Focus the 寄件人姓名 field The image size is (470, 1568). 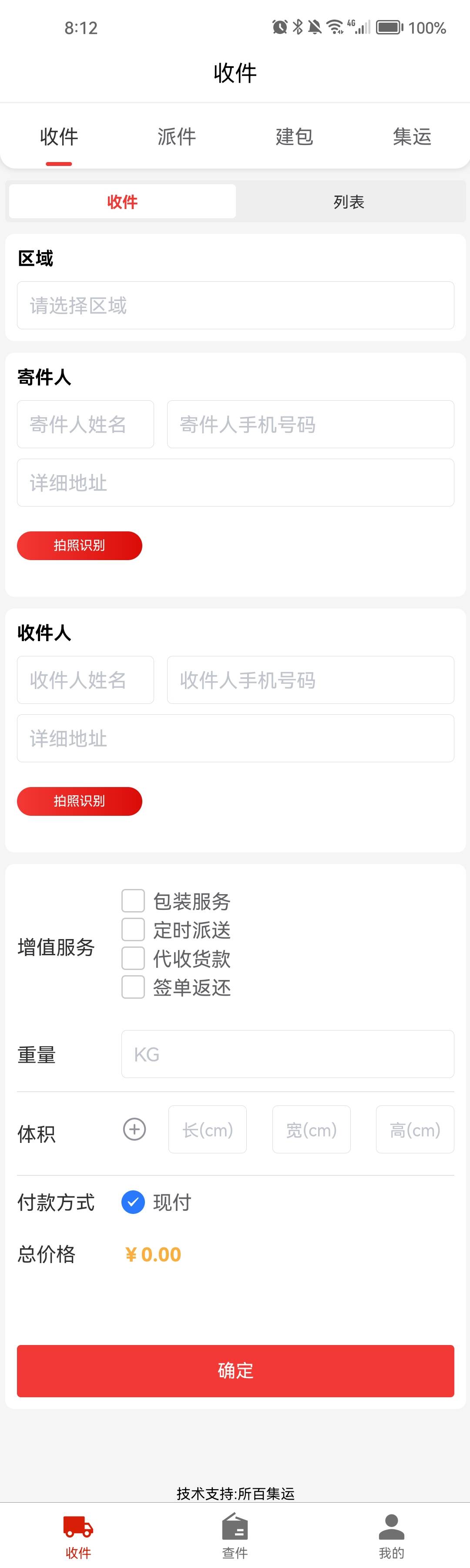tap(85, 424)
